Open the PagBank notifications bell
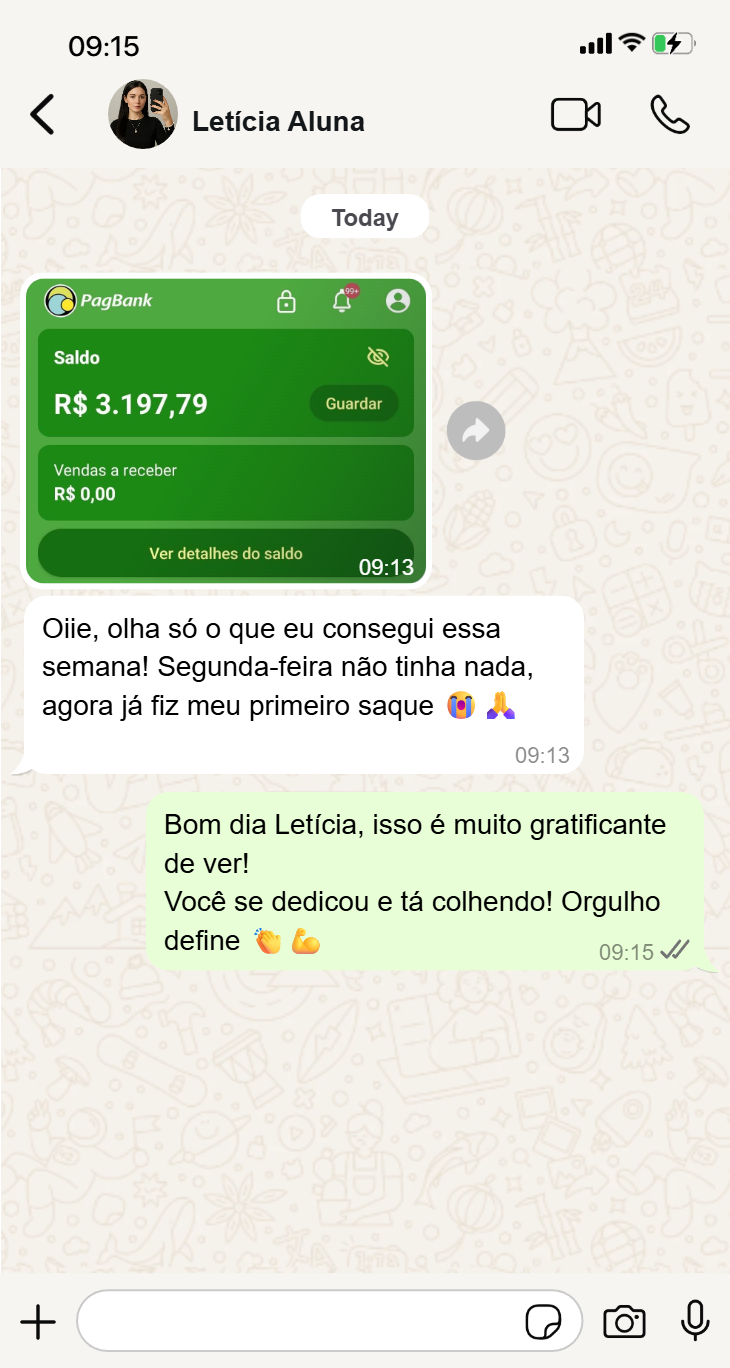The height and width of the screenshot is (1368, 730). (x=341, y=301)
